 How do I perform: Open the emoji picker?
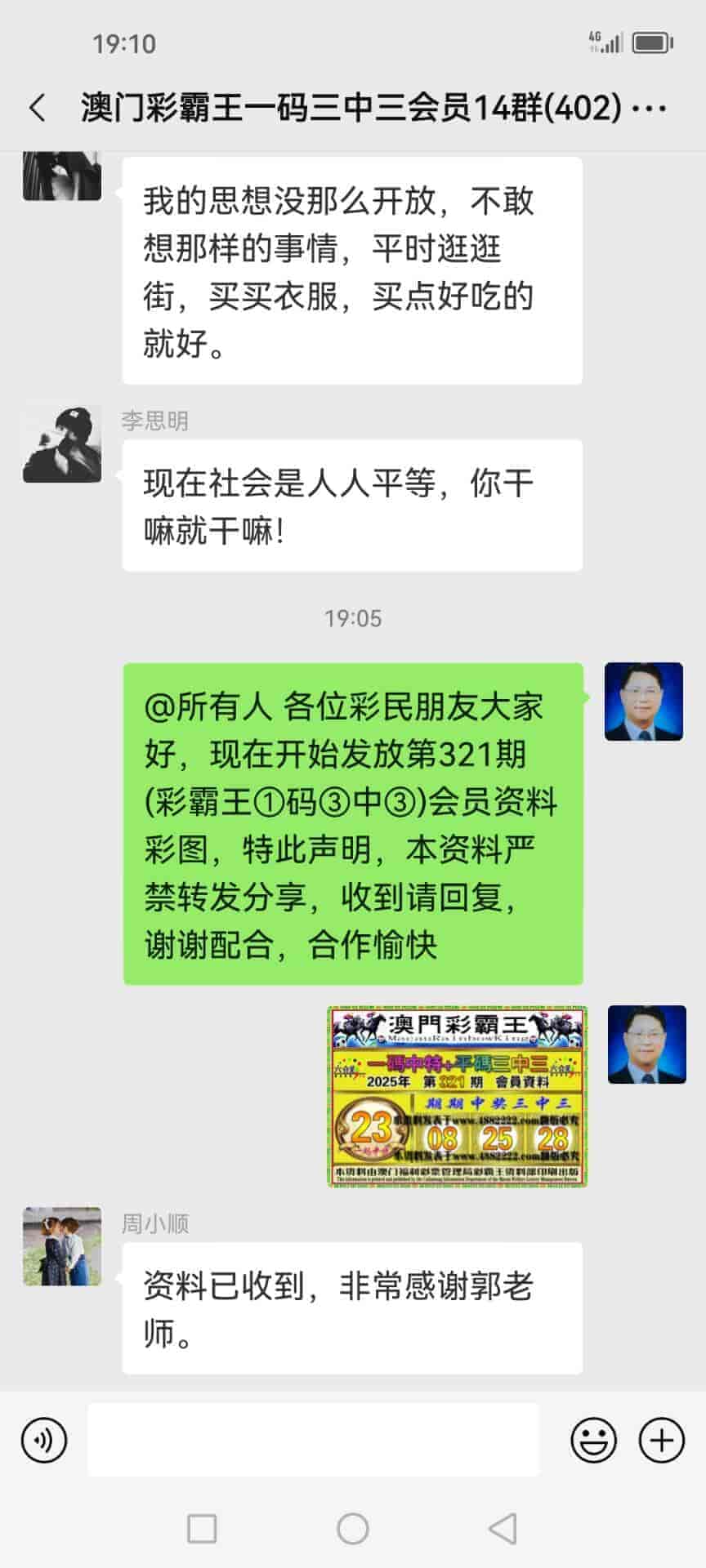(x=593, y=1441)
